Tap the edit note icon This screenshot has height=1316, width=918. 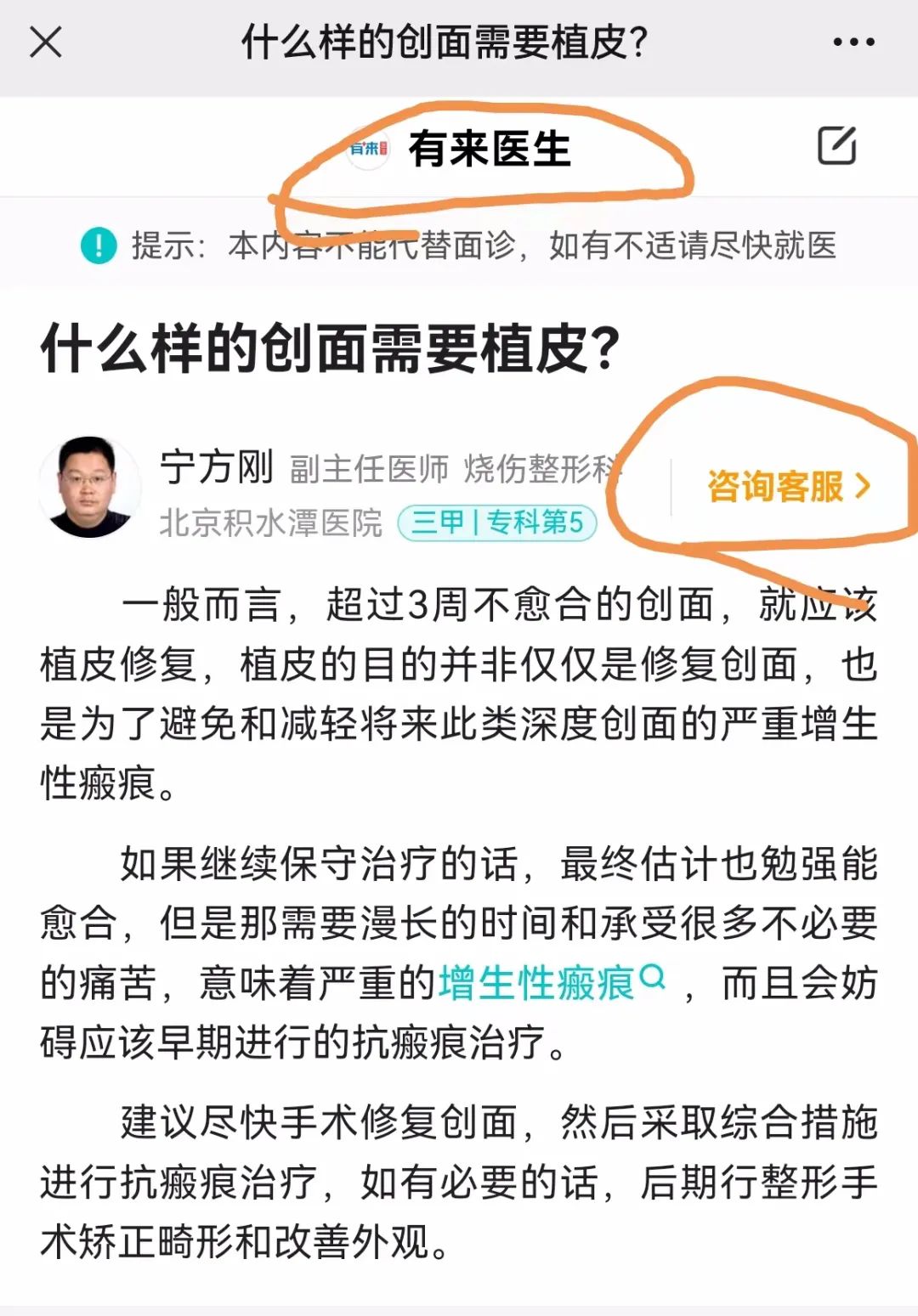click(836, 146)
